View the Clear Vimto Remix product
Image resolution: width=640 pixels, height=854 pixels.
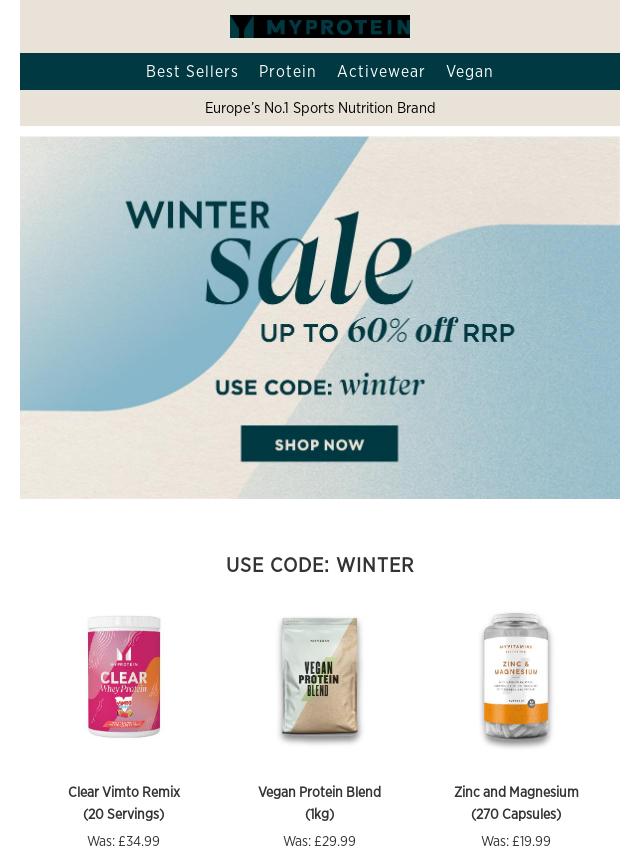tap(124, 677)
